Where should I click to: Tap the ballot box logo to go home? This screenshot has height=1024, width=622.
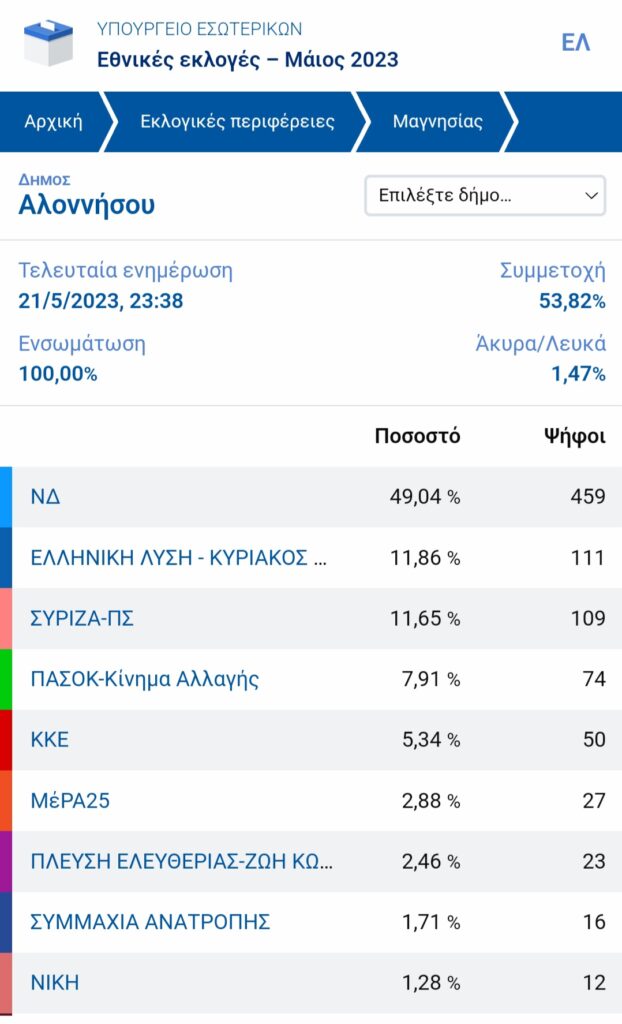(48, 44)
